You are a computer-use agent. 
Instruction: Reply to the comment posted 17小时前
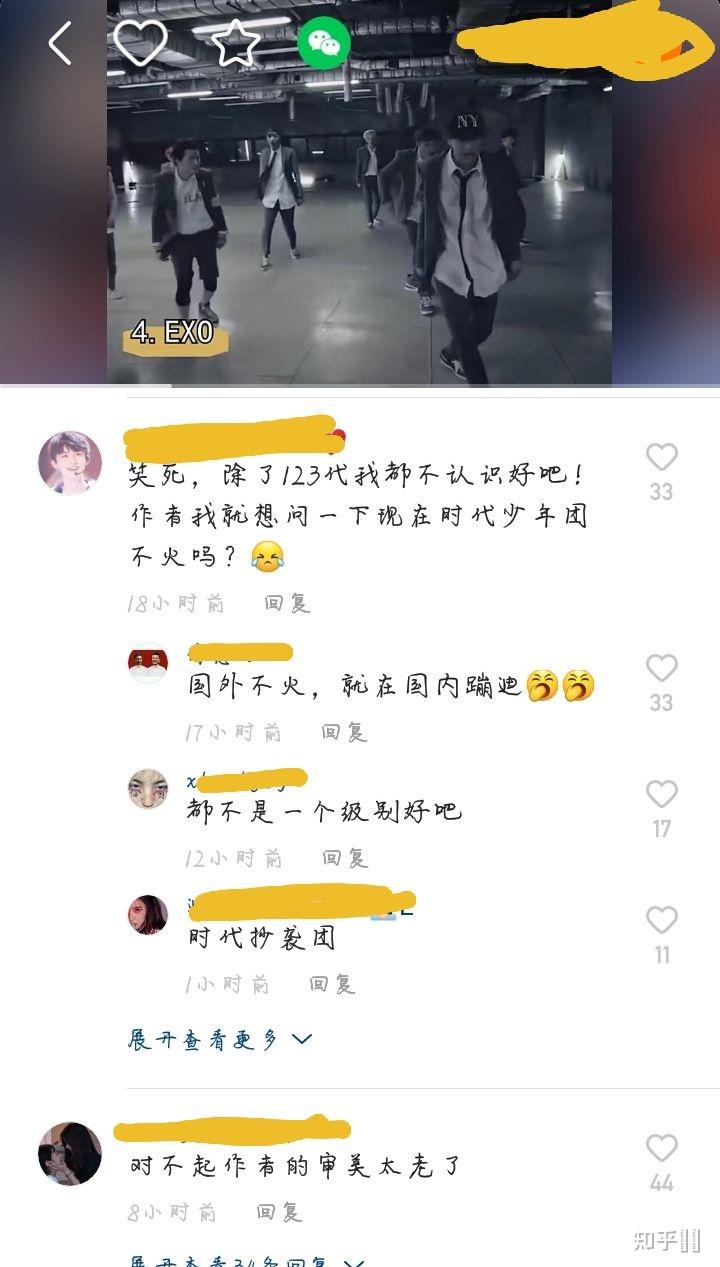(x=344, y=732)
